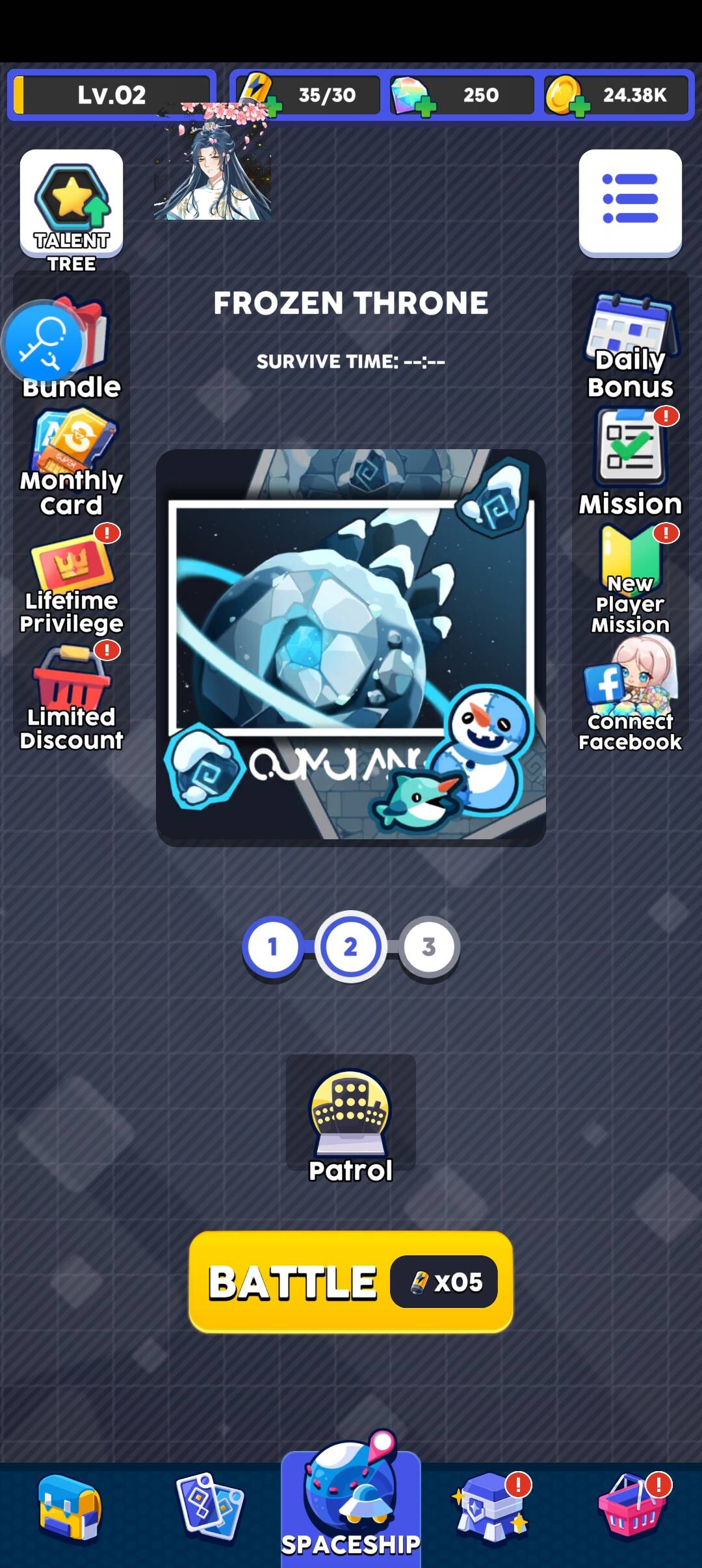Switch to the chest inventory tab

coord(70,1508)
